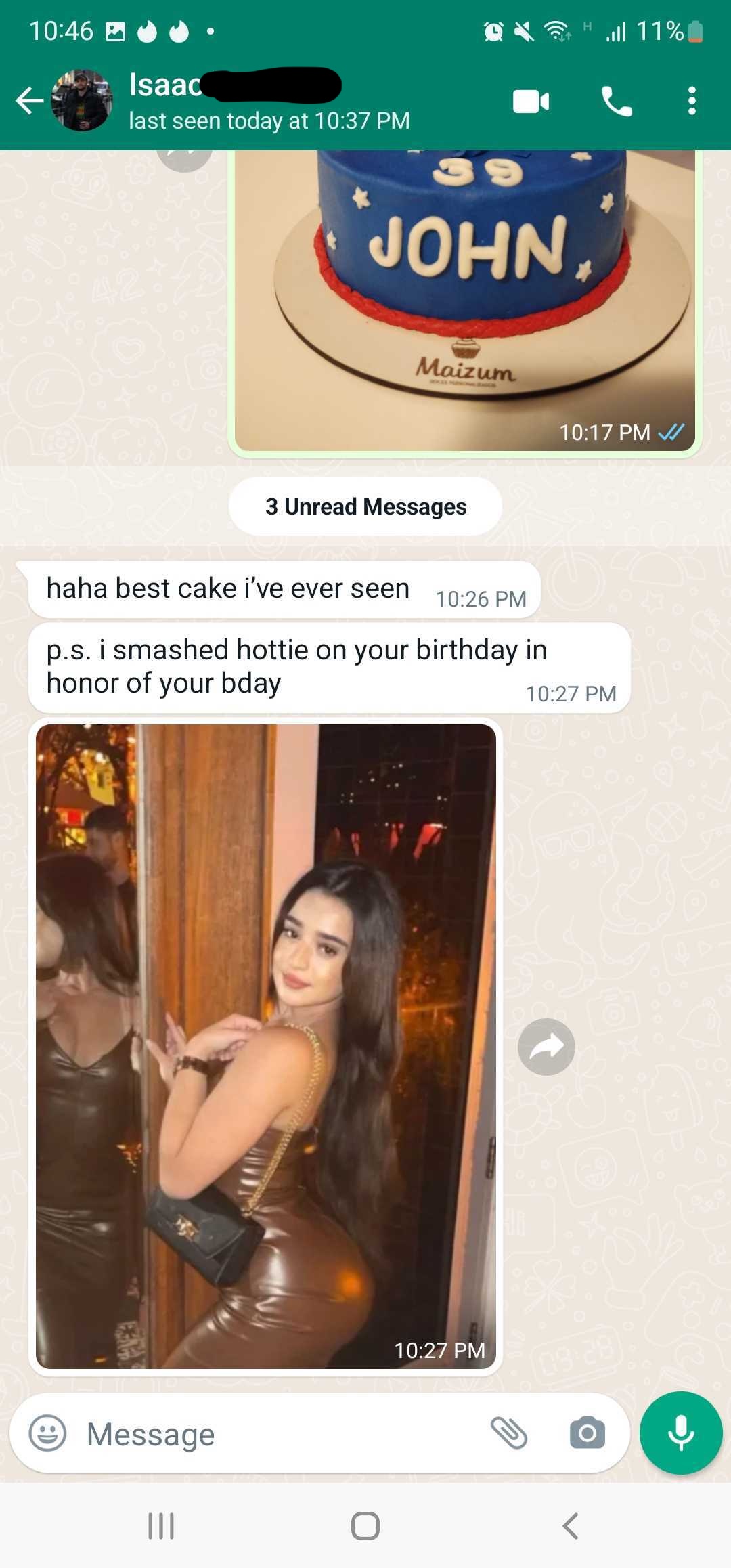The image size is (731, 1568).
Task: Go back to the chats list
Action: tap(29, 102)
